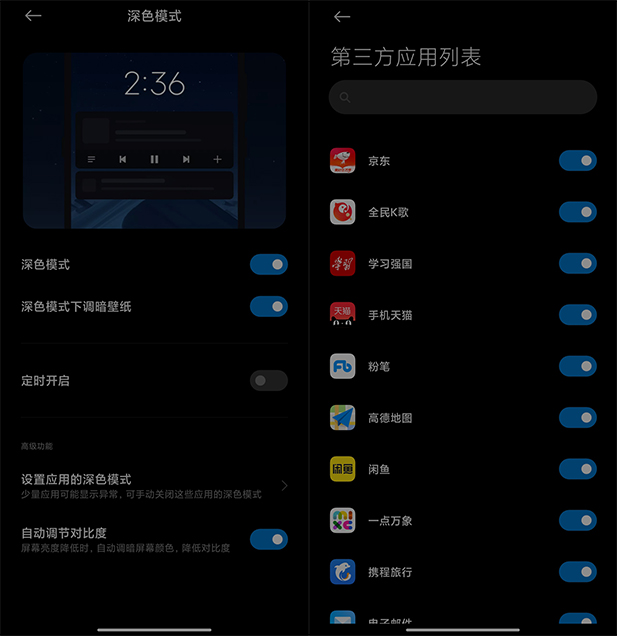This screenshot has width=617, height=636.
Task: Turn off dark mode for 京东
Action: pos(577,160)
